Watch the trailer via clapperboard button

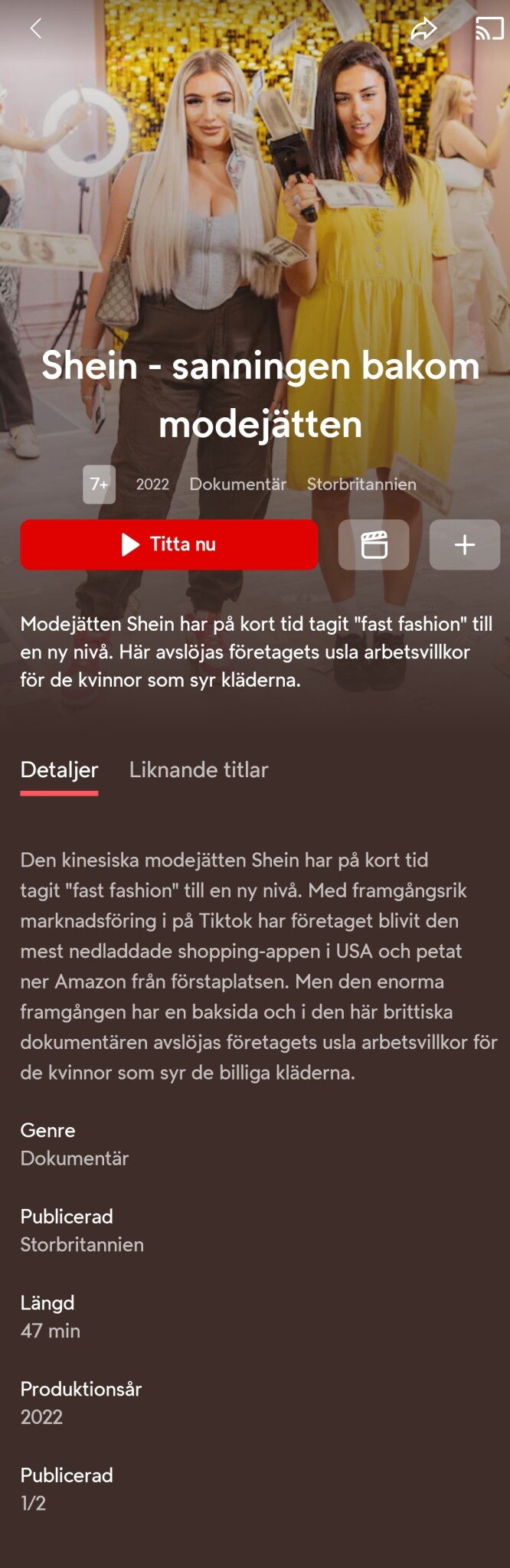(374, 544)
